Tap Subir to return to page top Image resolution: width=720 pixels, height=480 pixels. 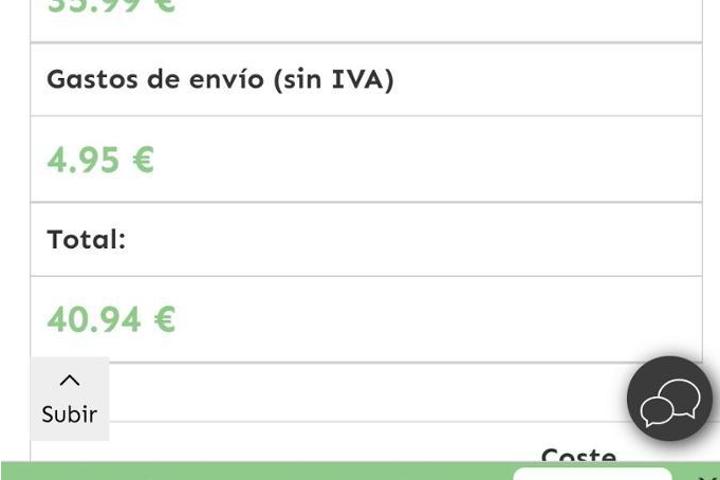tap(69, 398)
